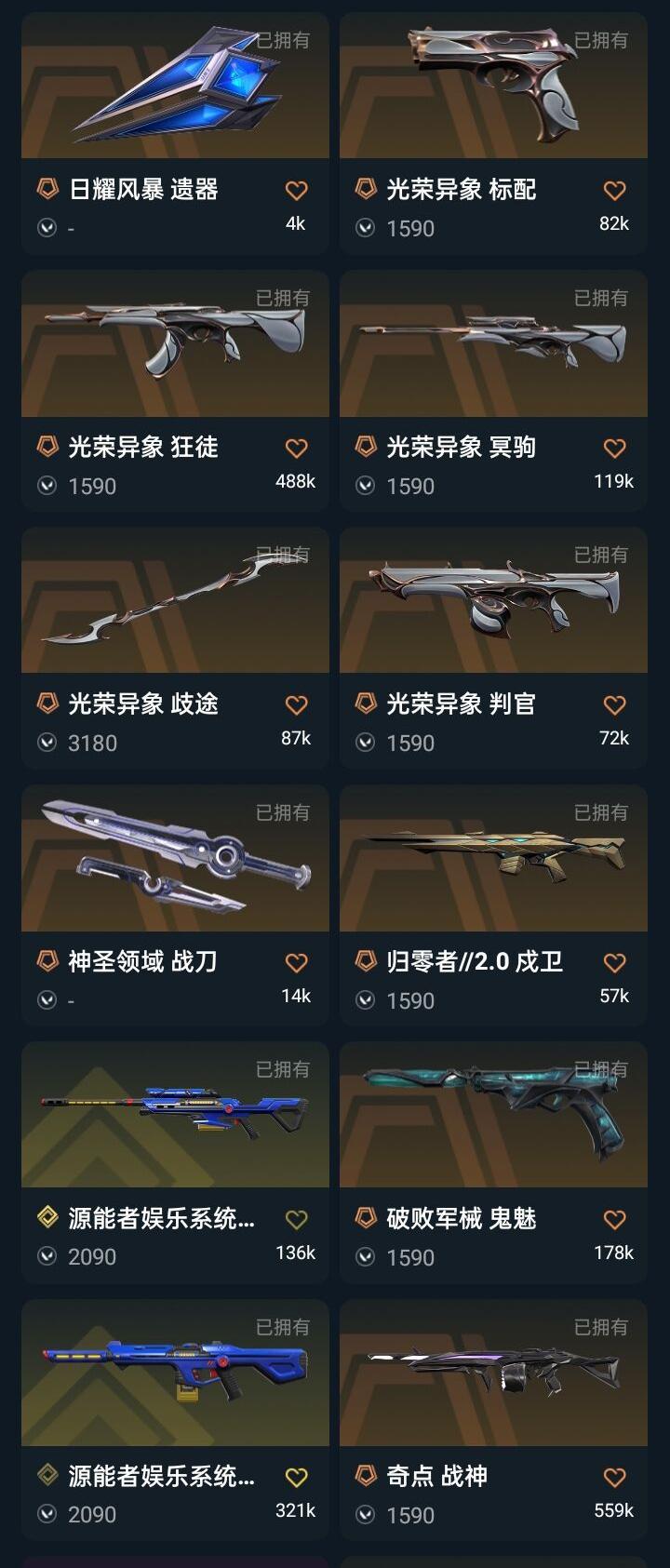Favorite the 神圣领域 战刀 skin

pos(296,963)
